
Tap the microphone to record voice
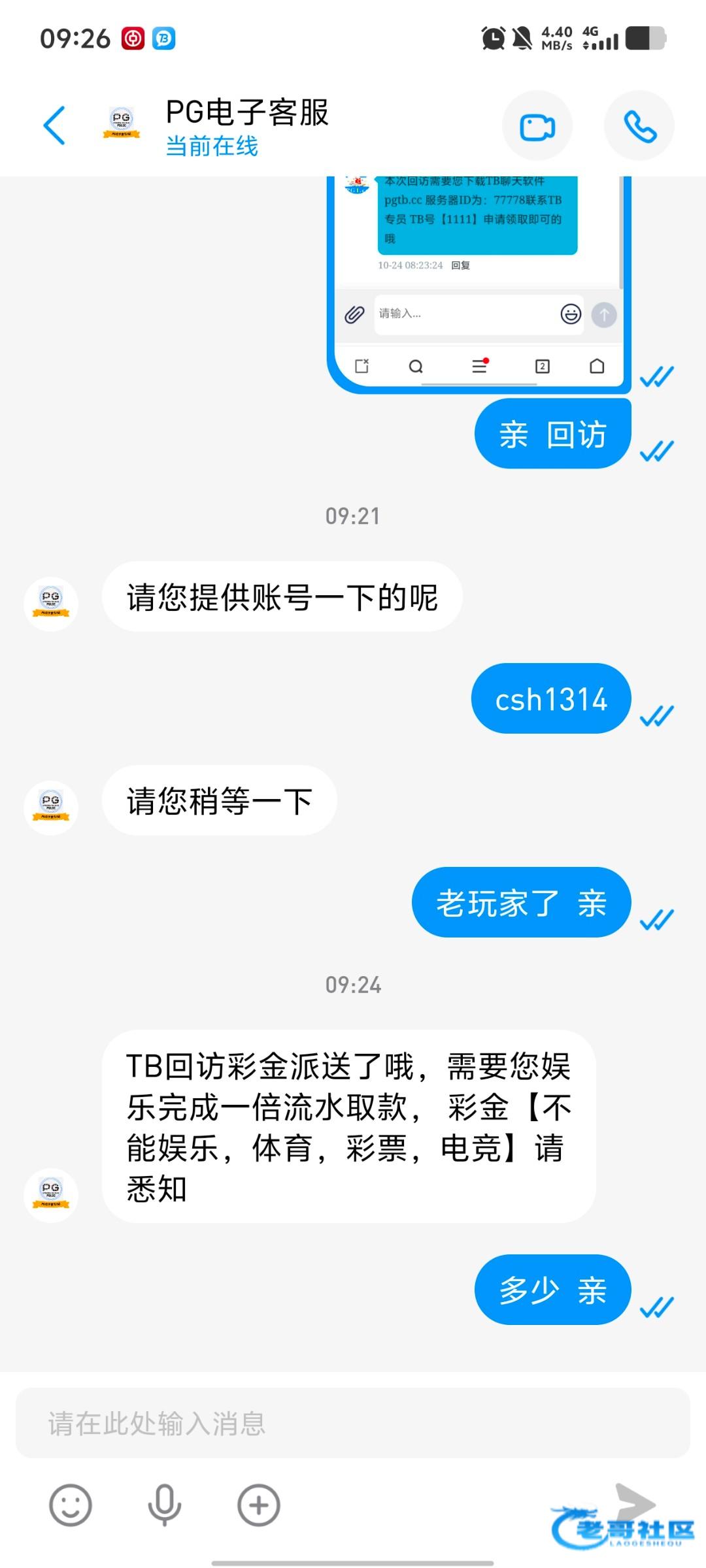(164, 1505)
